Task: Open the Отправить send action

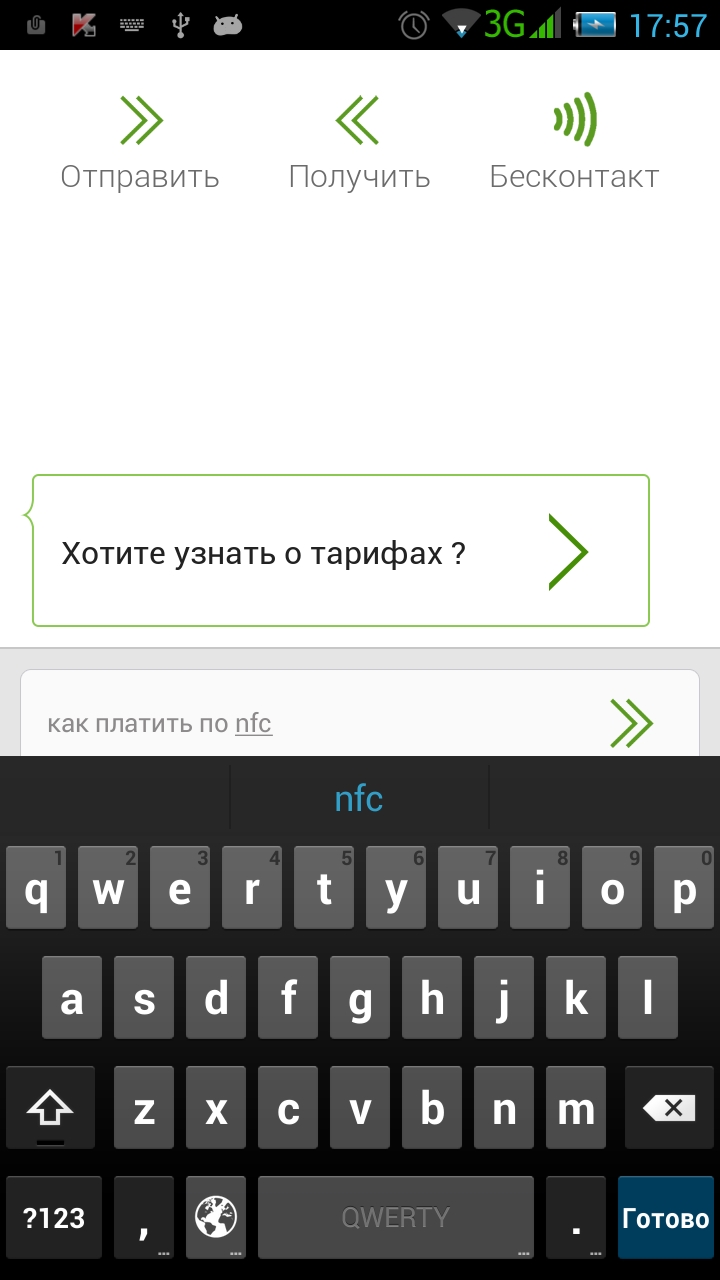Action: (140, 143)
